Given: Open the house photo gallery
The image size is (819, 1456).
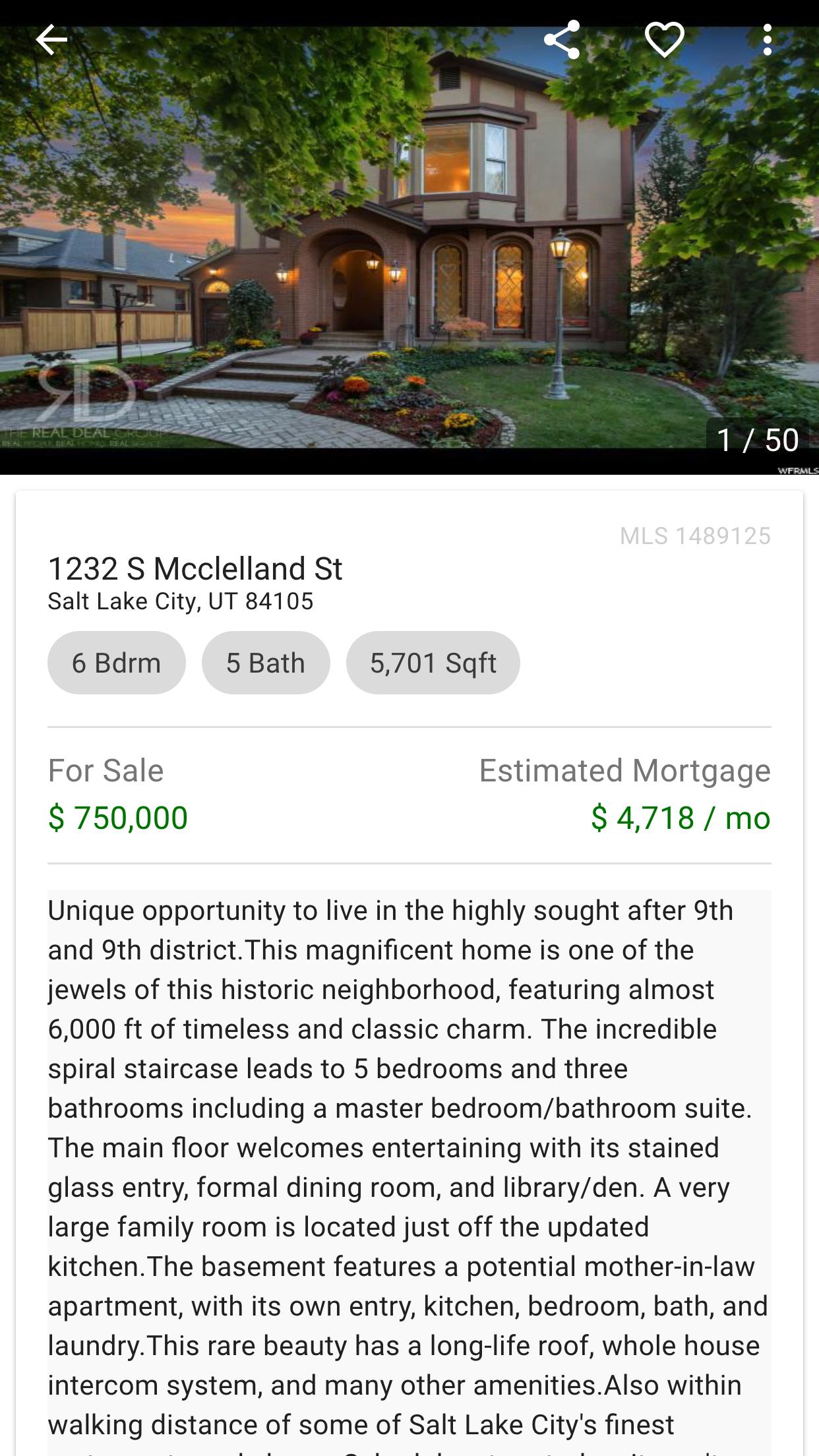Looking at the screenshot, I should point(409,251).
